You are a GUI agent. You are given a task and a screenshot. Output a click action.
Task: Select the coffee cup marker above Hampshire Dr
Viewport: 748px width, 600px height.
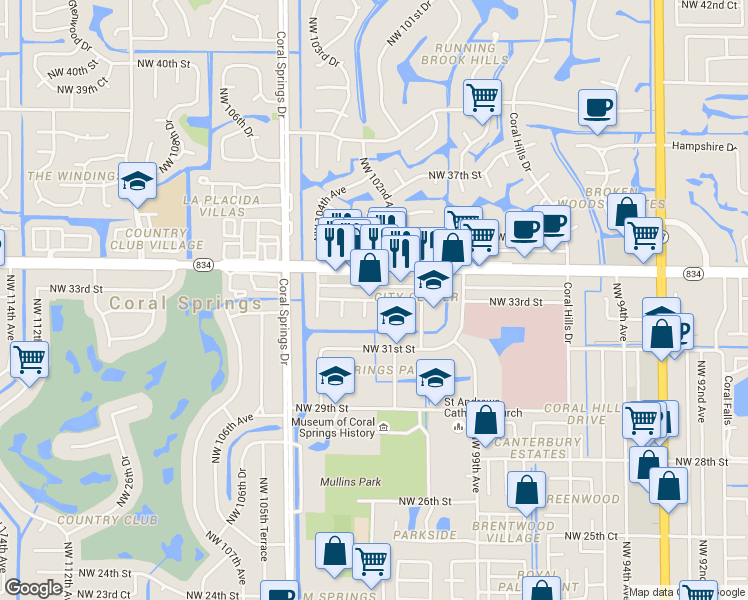pos(597,110)
